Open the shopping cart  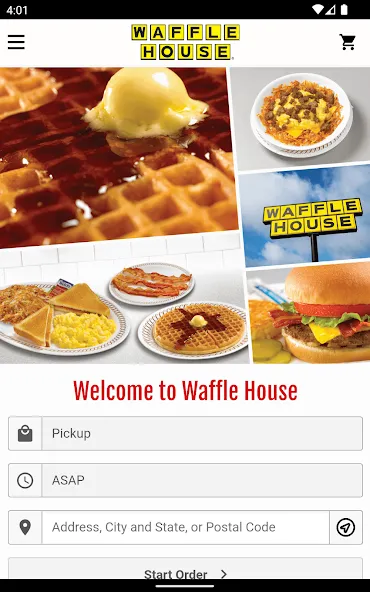pyautogui.click(x=347, y=42)
